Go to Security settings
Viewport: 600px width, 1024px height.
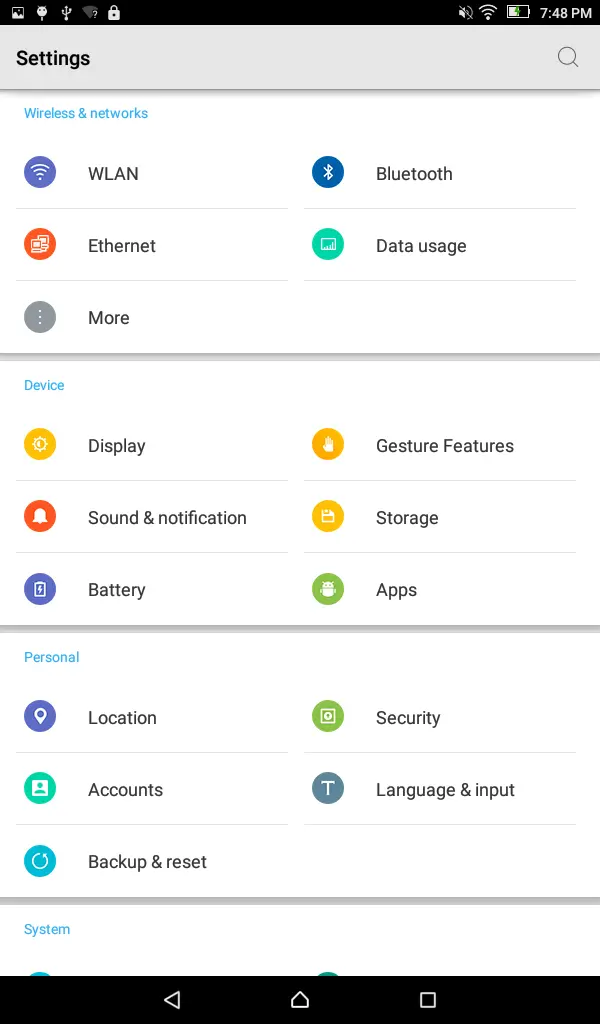pos(440,717)
